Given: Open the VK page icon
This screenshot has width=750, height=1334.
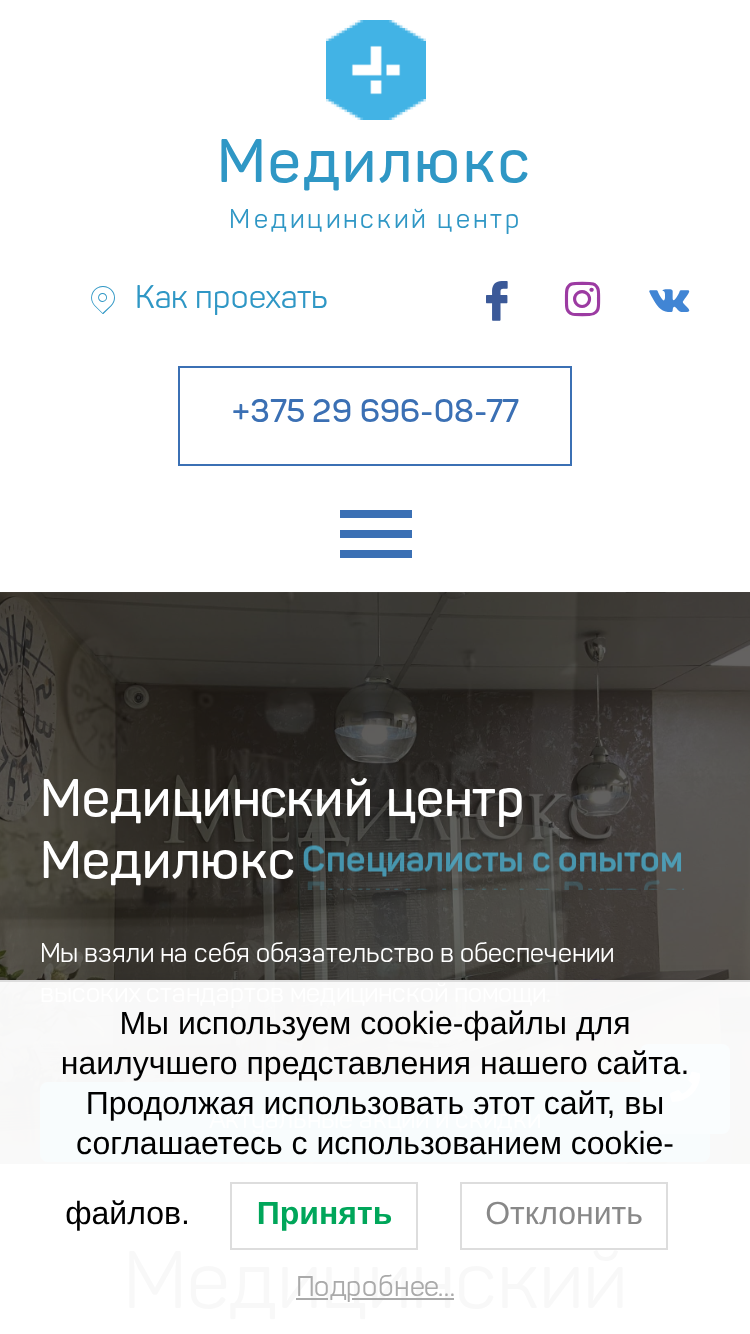Looking at the screenshot, I should pyautogui.click(x=669, y=300).
